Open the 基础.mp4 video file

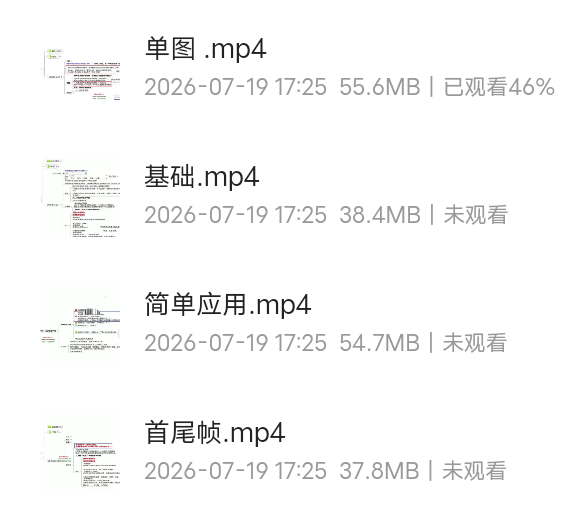(x=286, y=196)
